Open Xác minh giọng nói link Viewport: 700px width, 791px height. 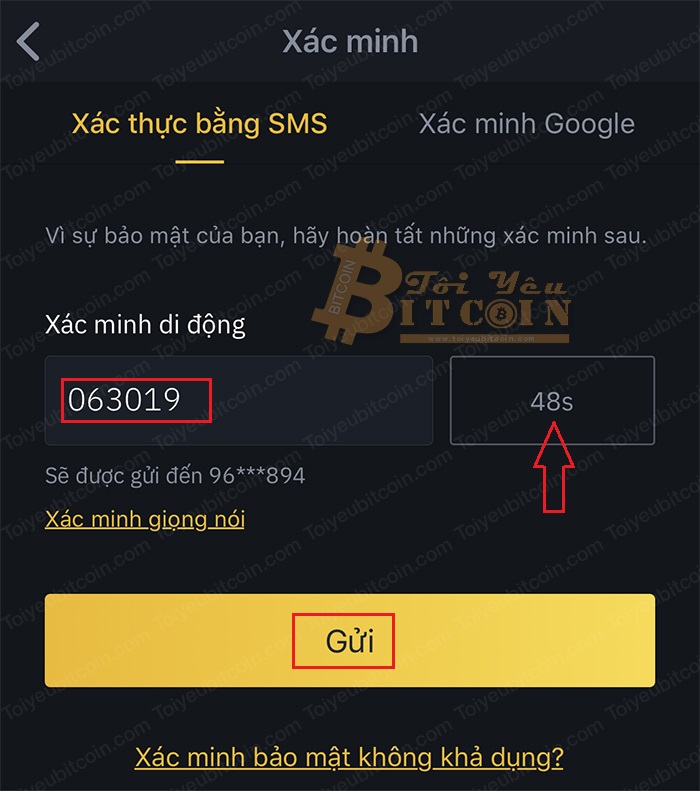point(145,519)
